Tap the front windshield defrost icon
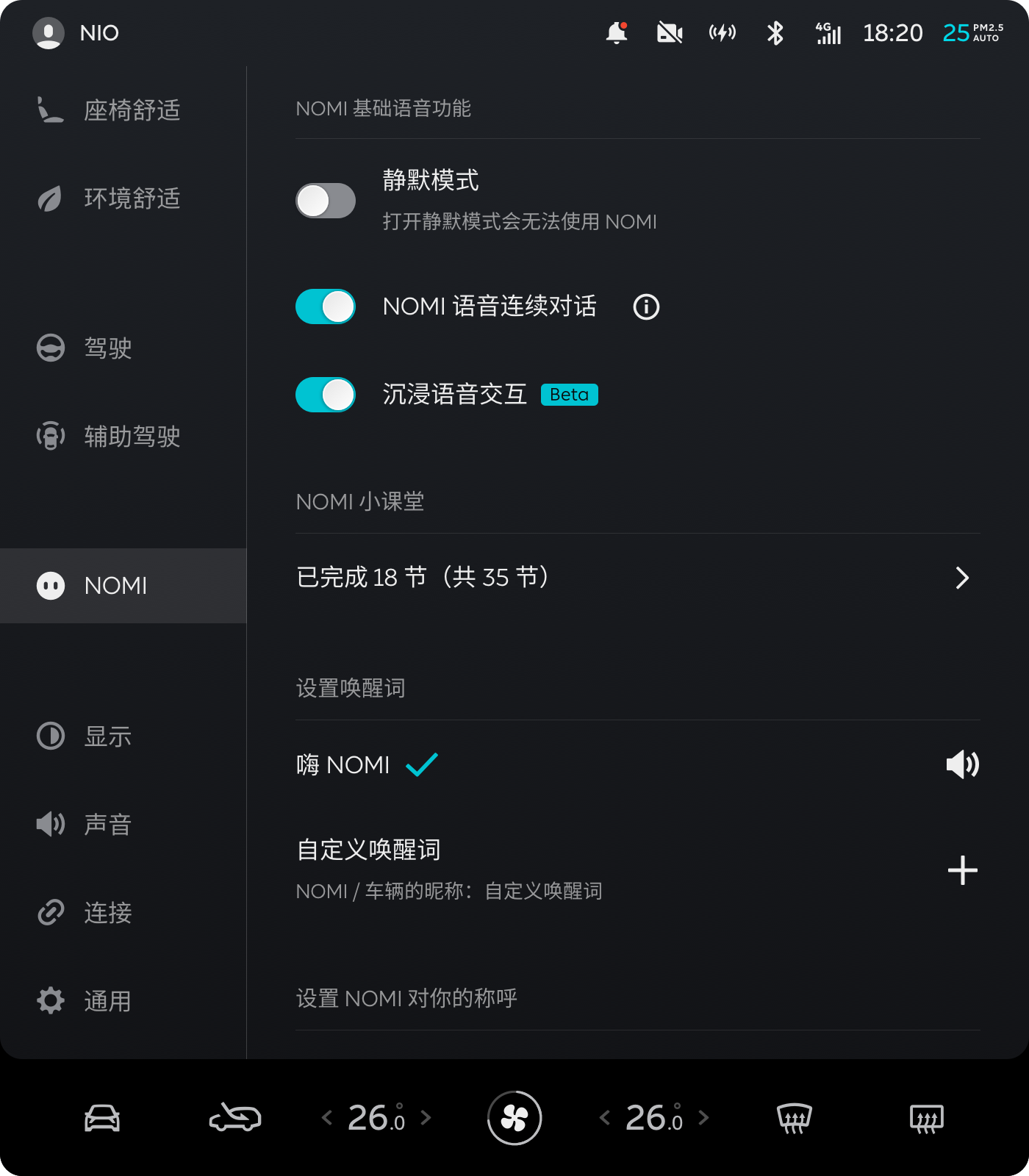This screenshot has width=1029, height=1176. 794,1118
